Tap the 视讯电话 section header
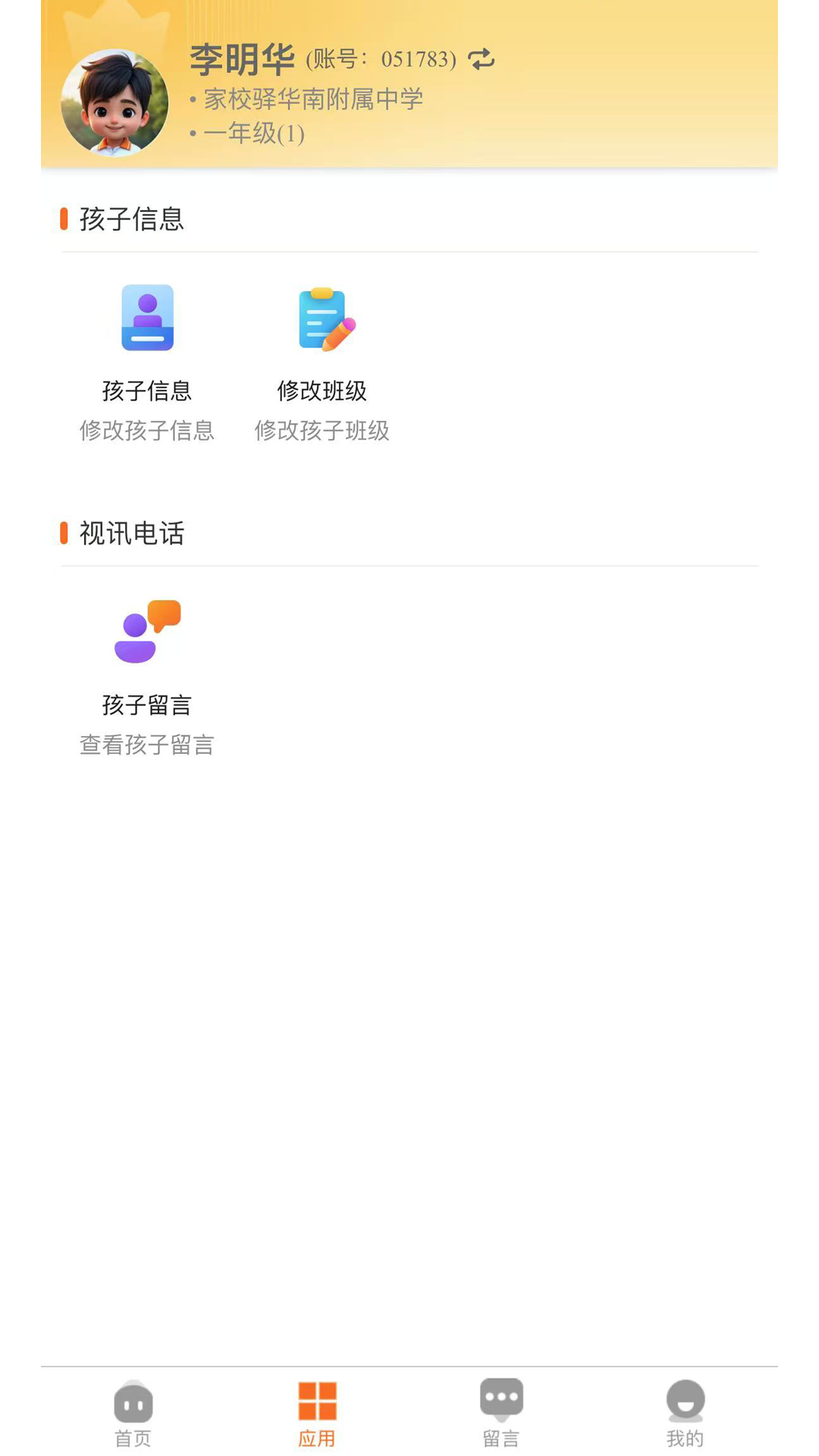The width and height of the screenshot is (819, 1456). 134,533
